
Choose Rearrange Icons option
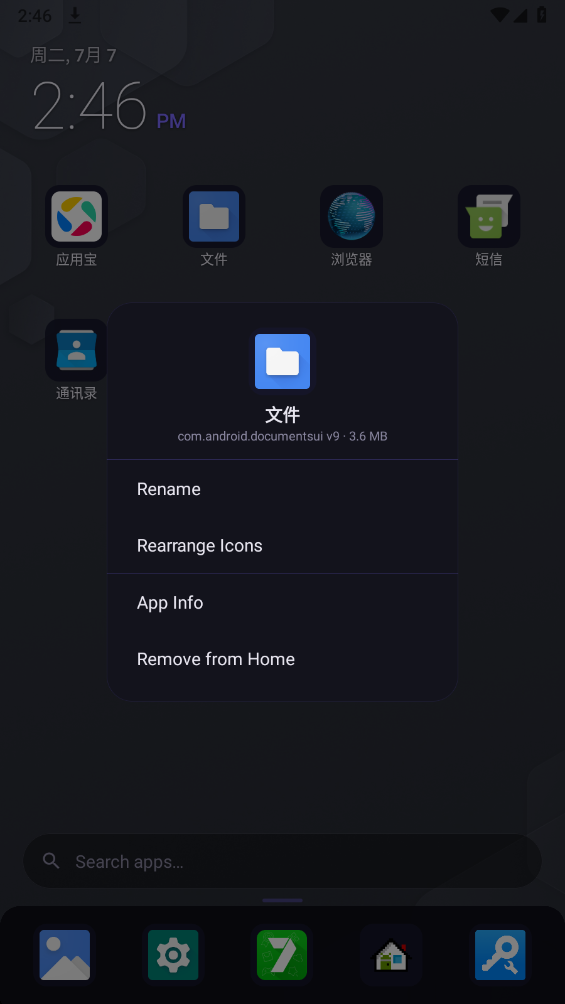[x=282, y=546]
